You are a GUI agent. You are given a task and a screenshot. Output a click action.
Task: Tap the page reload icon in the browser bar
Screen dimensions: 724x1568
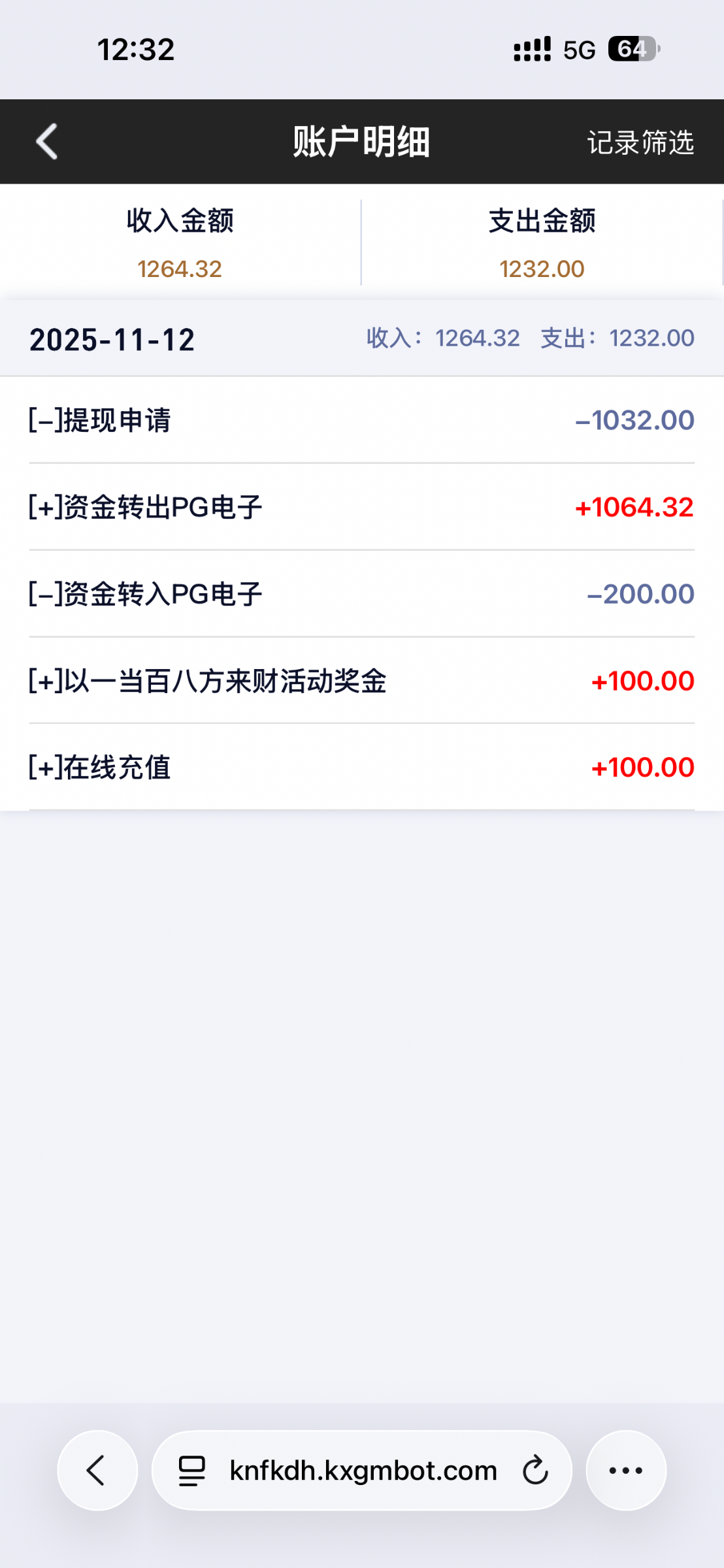tap(535, 1470)
